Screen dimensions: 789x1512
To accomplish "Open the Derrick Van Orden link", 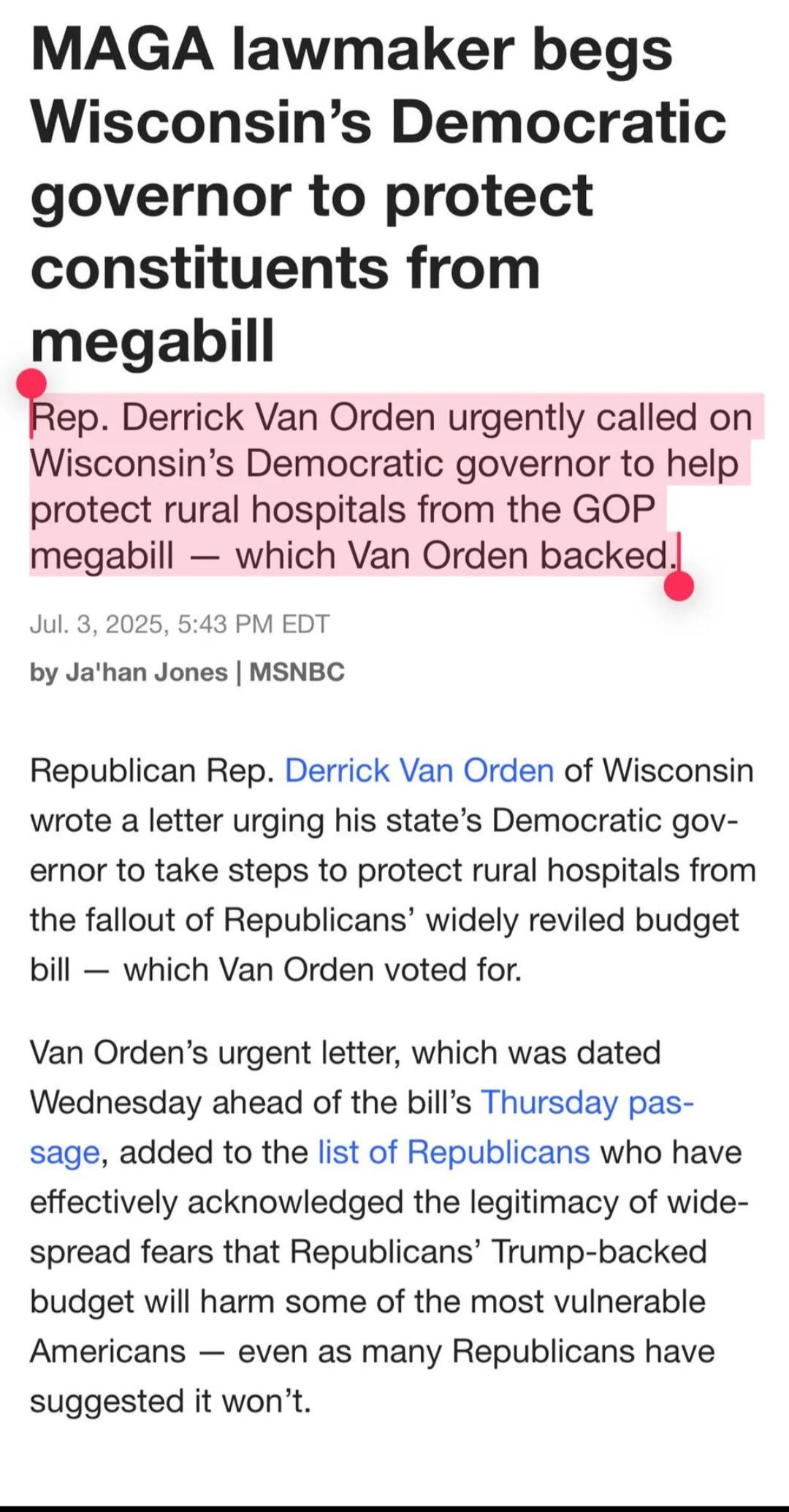I will point(419,771).
